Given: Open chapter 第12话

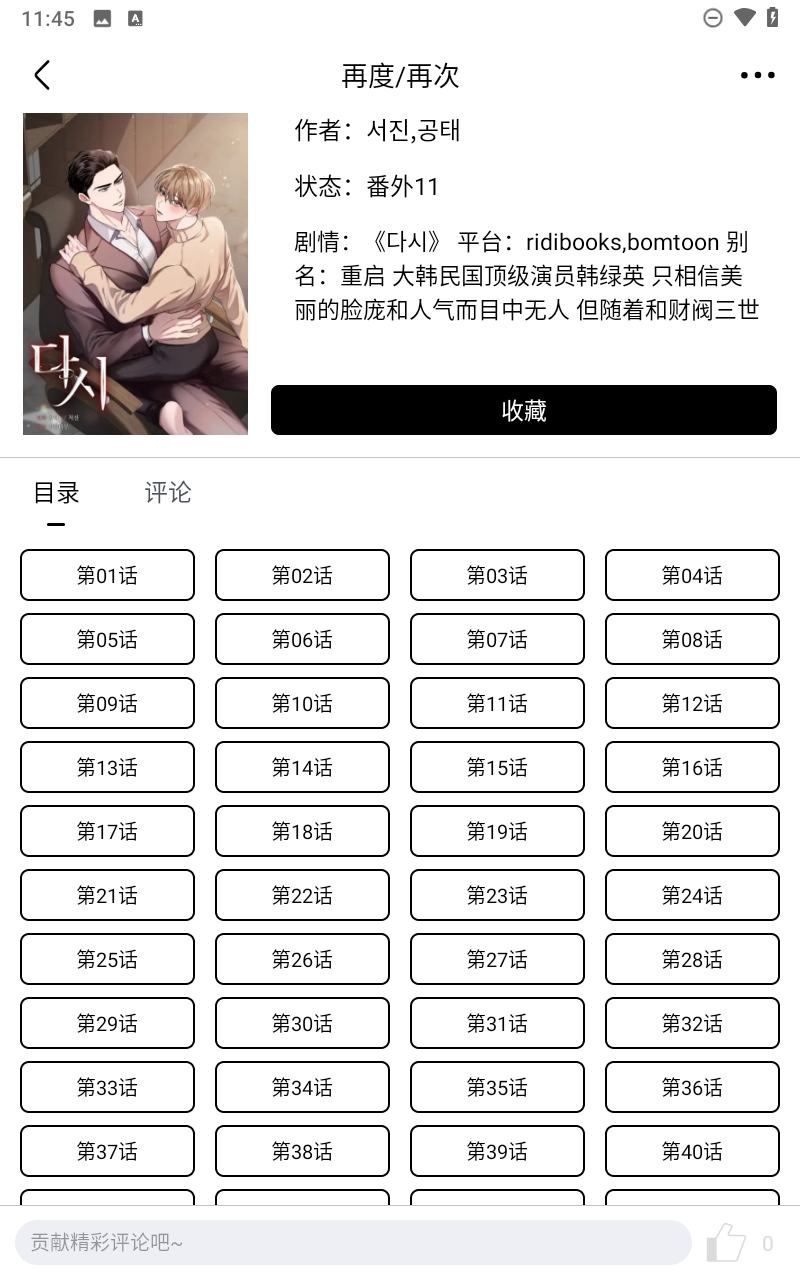Looking at the screenshot, I should point(692,703).
